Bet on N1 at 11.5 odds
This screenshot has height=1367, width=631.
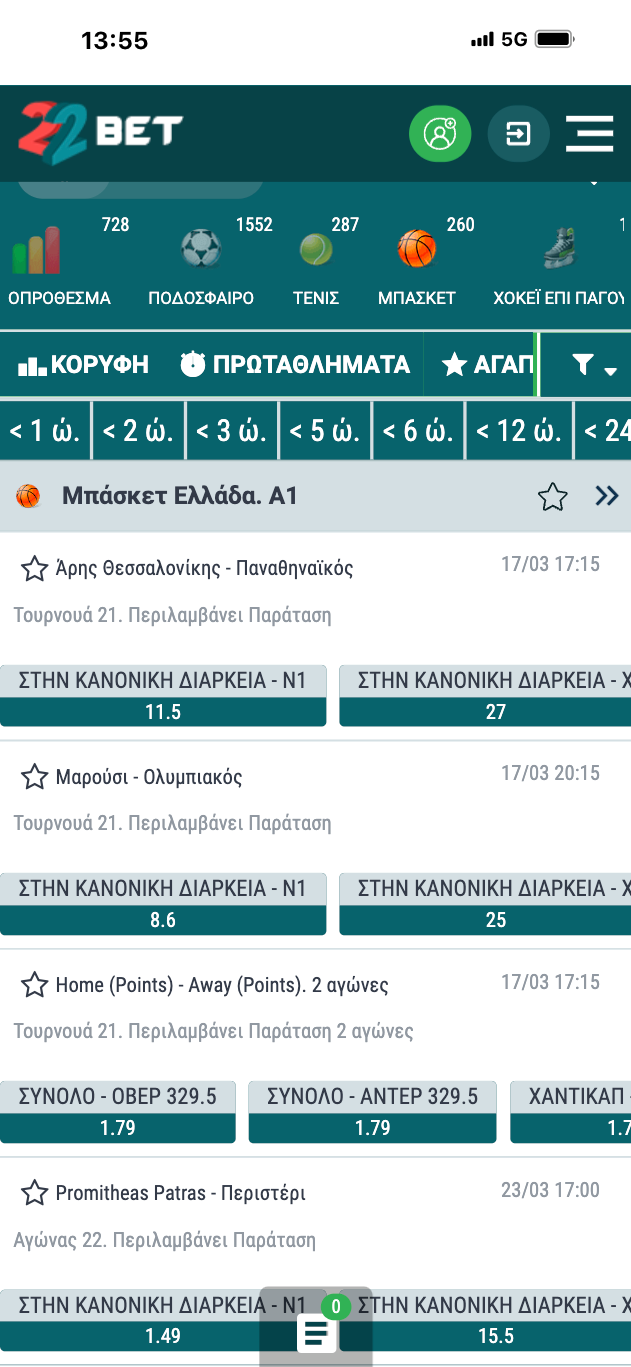click(x=163, y=711)
